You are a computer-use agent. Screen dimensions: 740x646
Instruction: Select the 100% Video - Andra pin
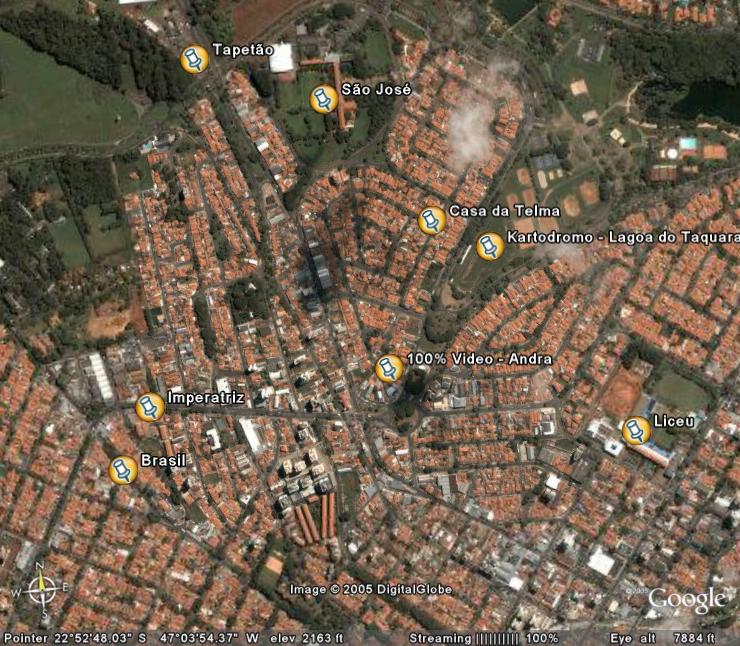389,368
